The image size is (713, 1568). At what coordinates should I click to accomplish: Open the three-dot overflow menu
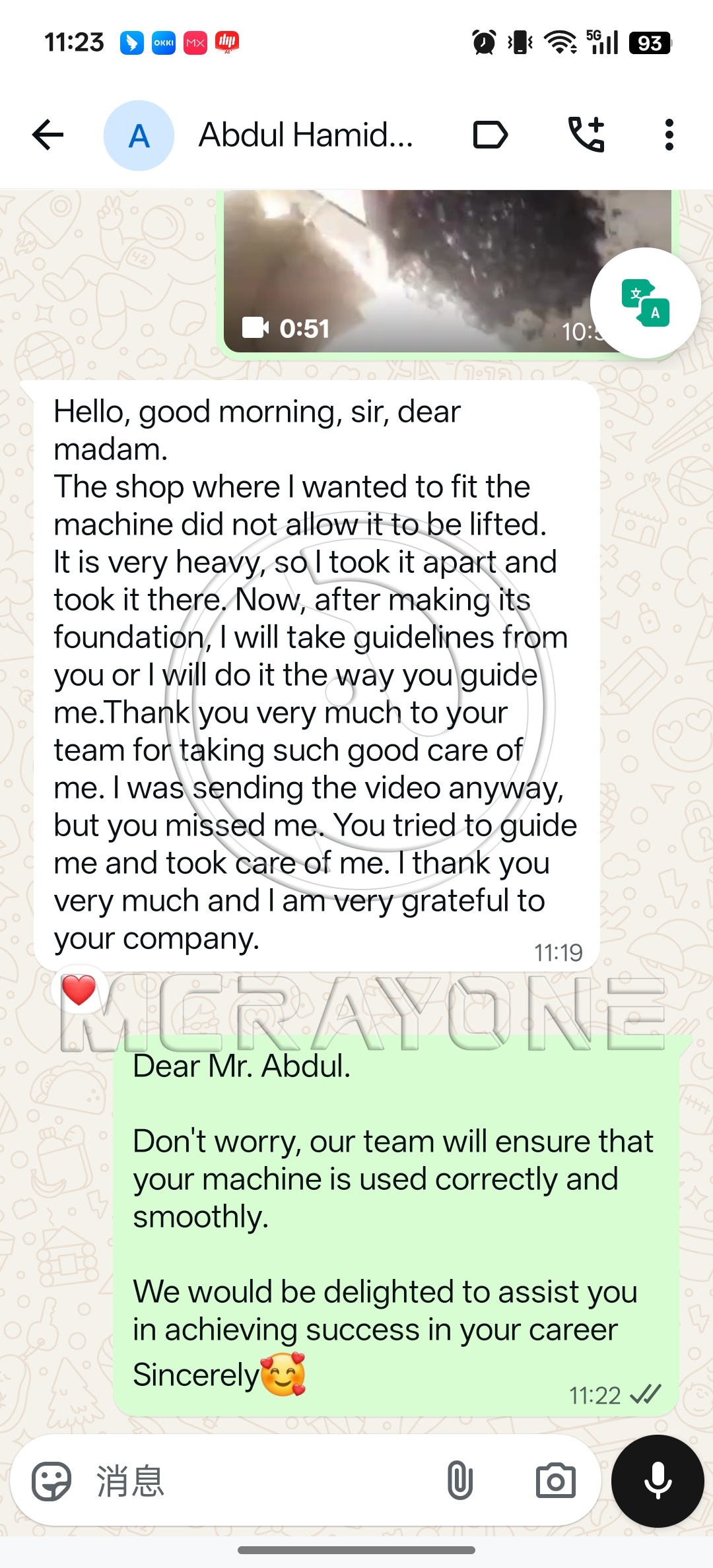pyautogui.click(x=669, y=135)
